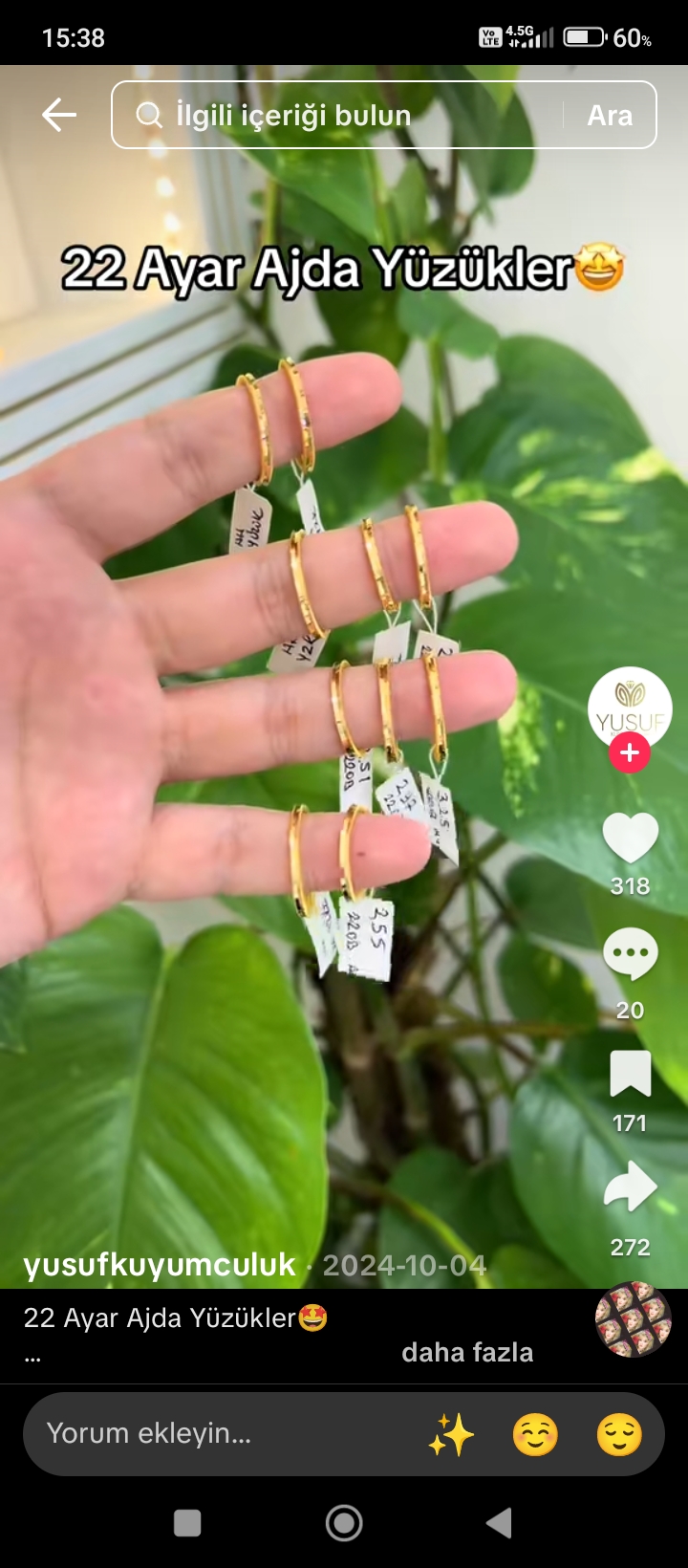Tap the Ara search button

tap(610, 115)
